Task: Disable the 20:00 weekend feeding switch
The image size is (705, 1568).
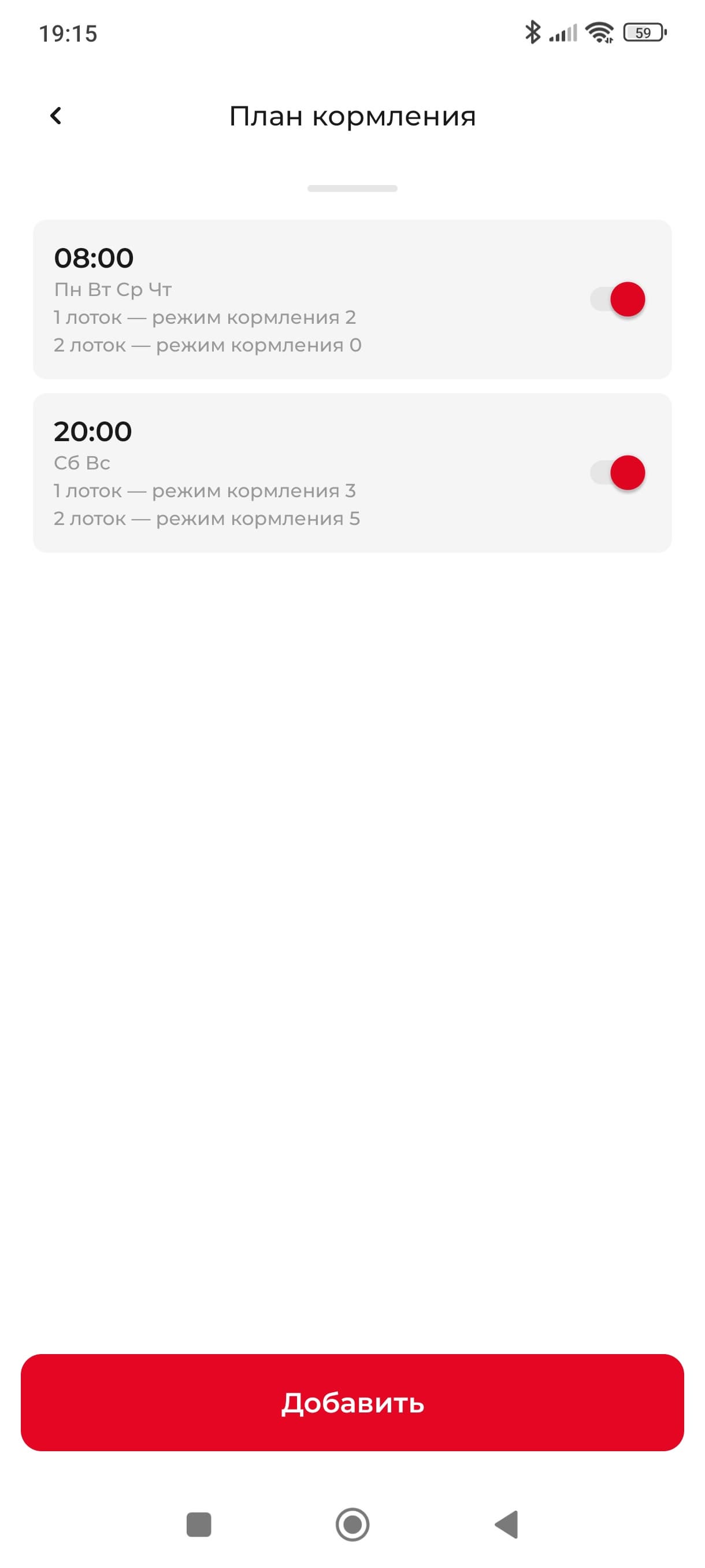Action: tap(617, 473)
